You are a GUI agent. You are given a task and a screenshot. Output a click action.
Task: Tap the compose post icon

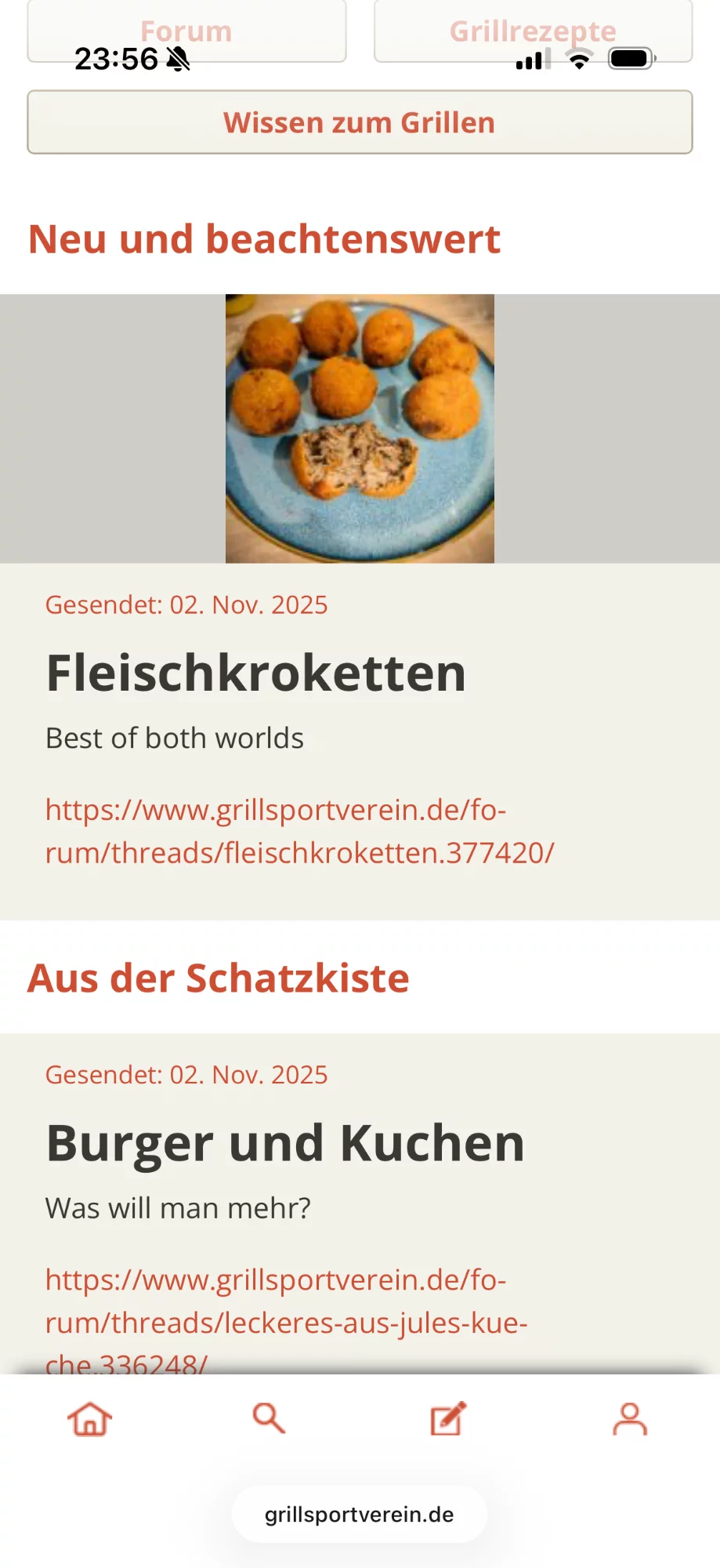click(x=449, y=1419)
